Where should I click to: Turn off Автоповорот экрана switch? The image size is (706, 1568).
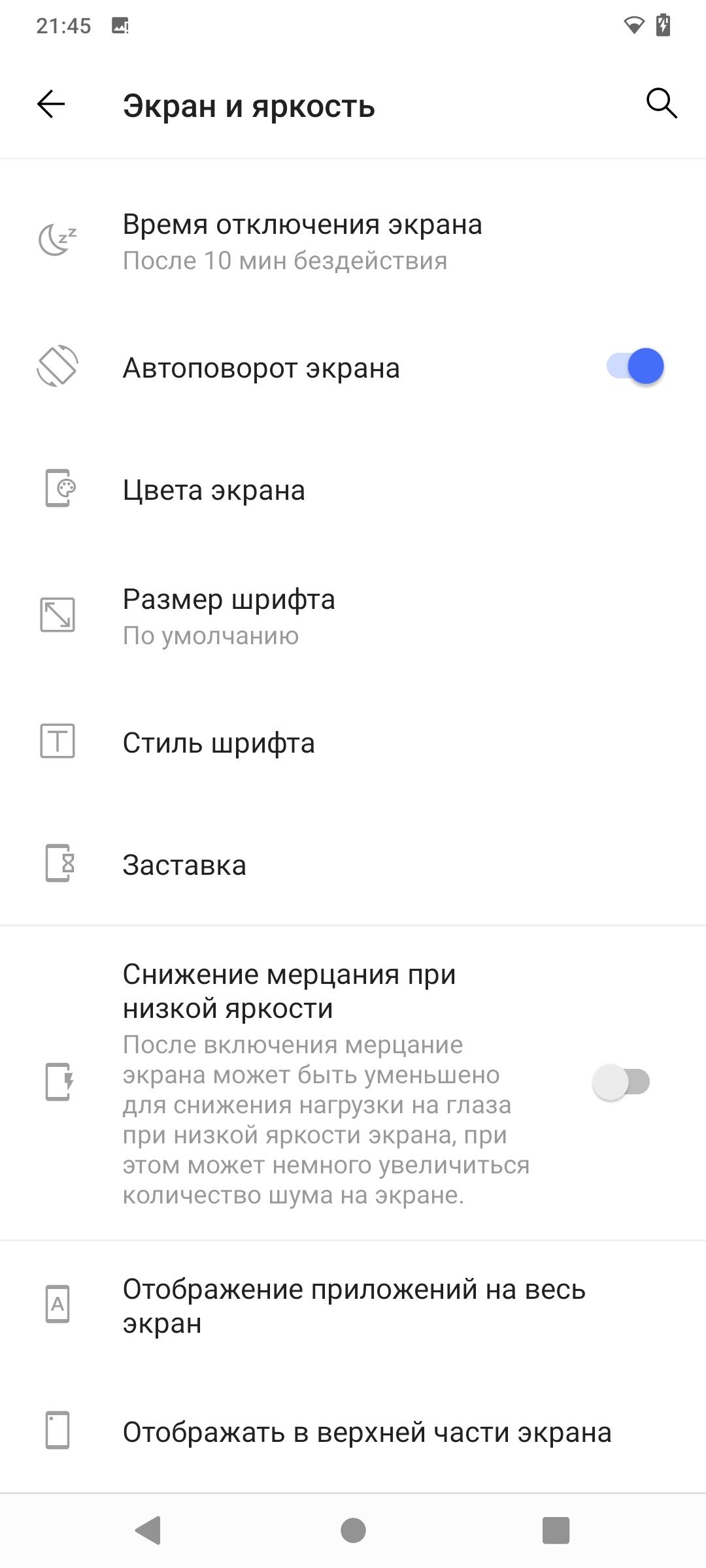(x=635, y=367)
